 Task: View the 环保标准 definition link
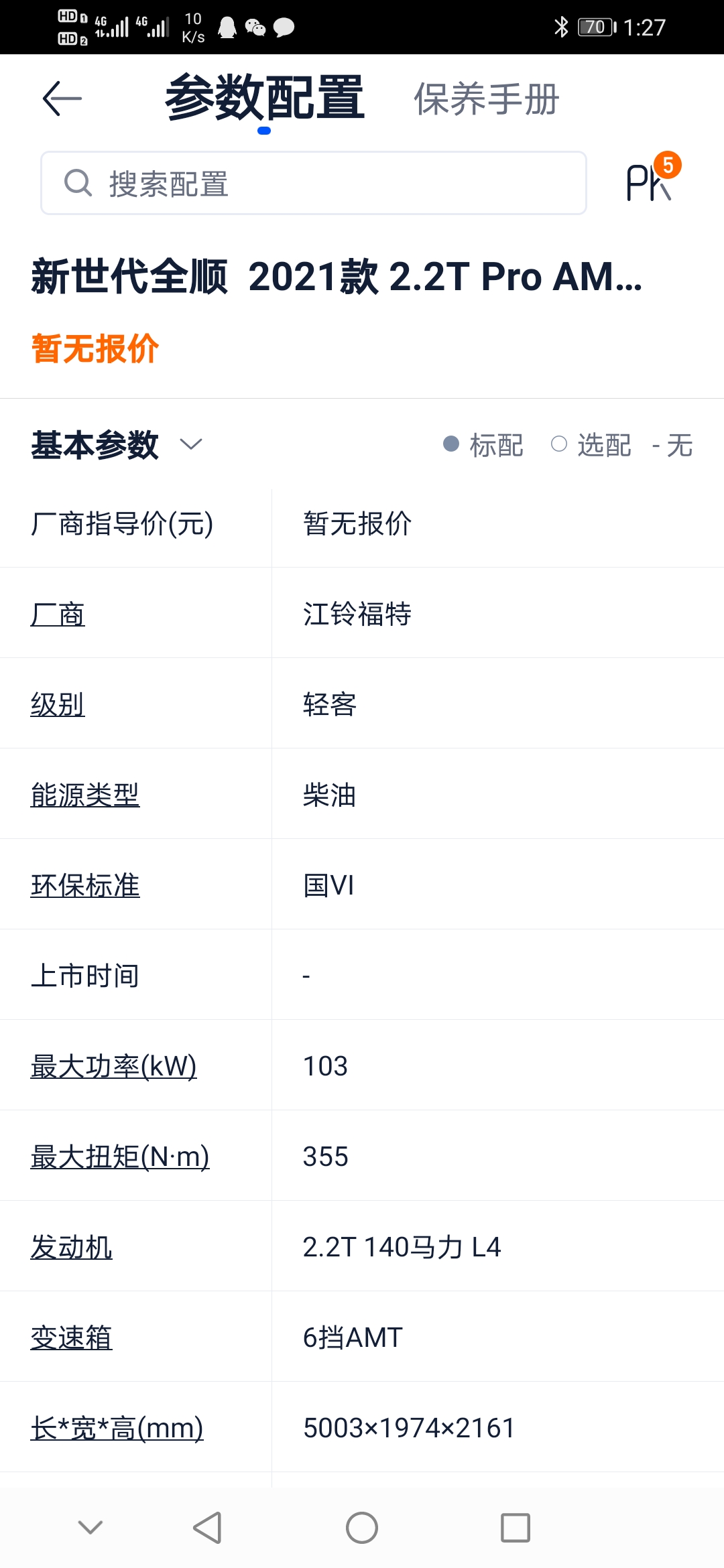pyautogui.click(x=85, y=885)
